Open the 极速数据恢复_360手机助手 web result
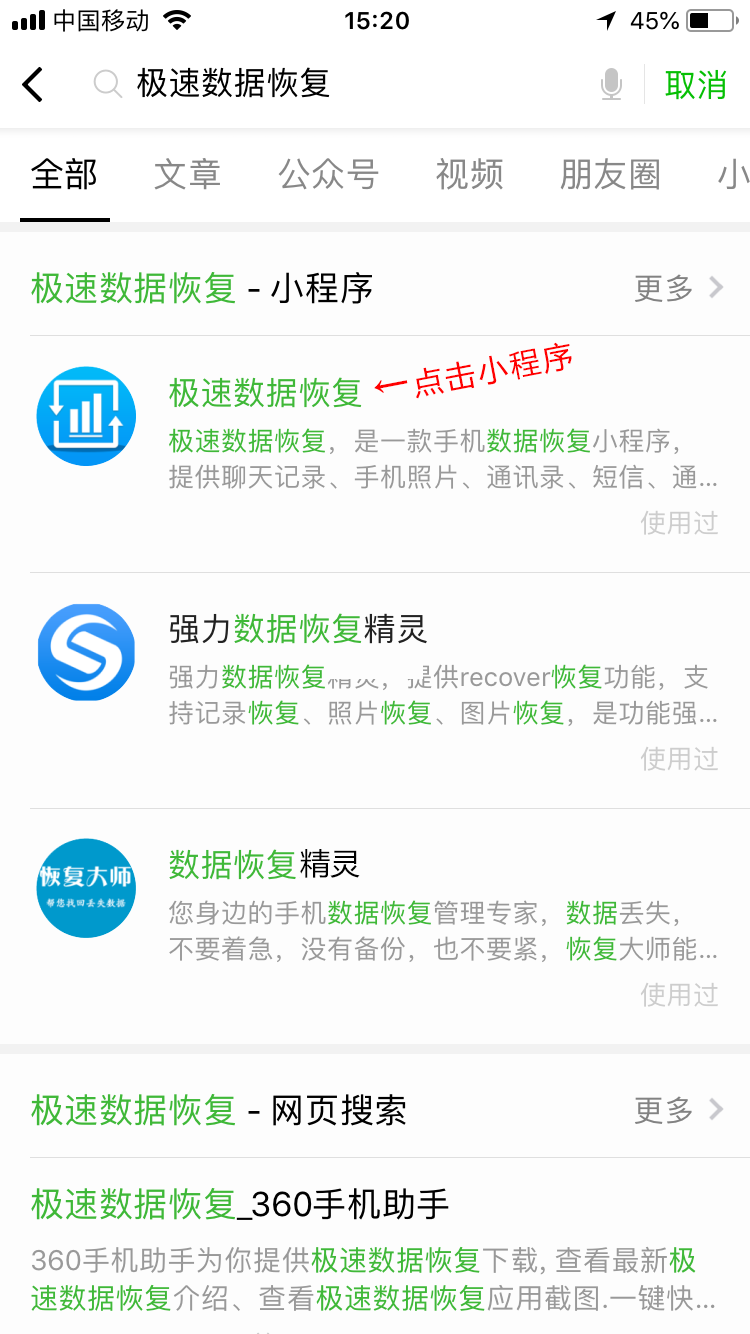The height and width of the screenshot is (1334, 750). [240, 1205]
